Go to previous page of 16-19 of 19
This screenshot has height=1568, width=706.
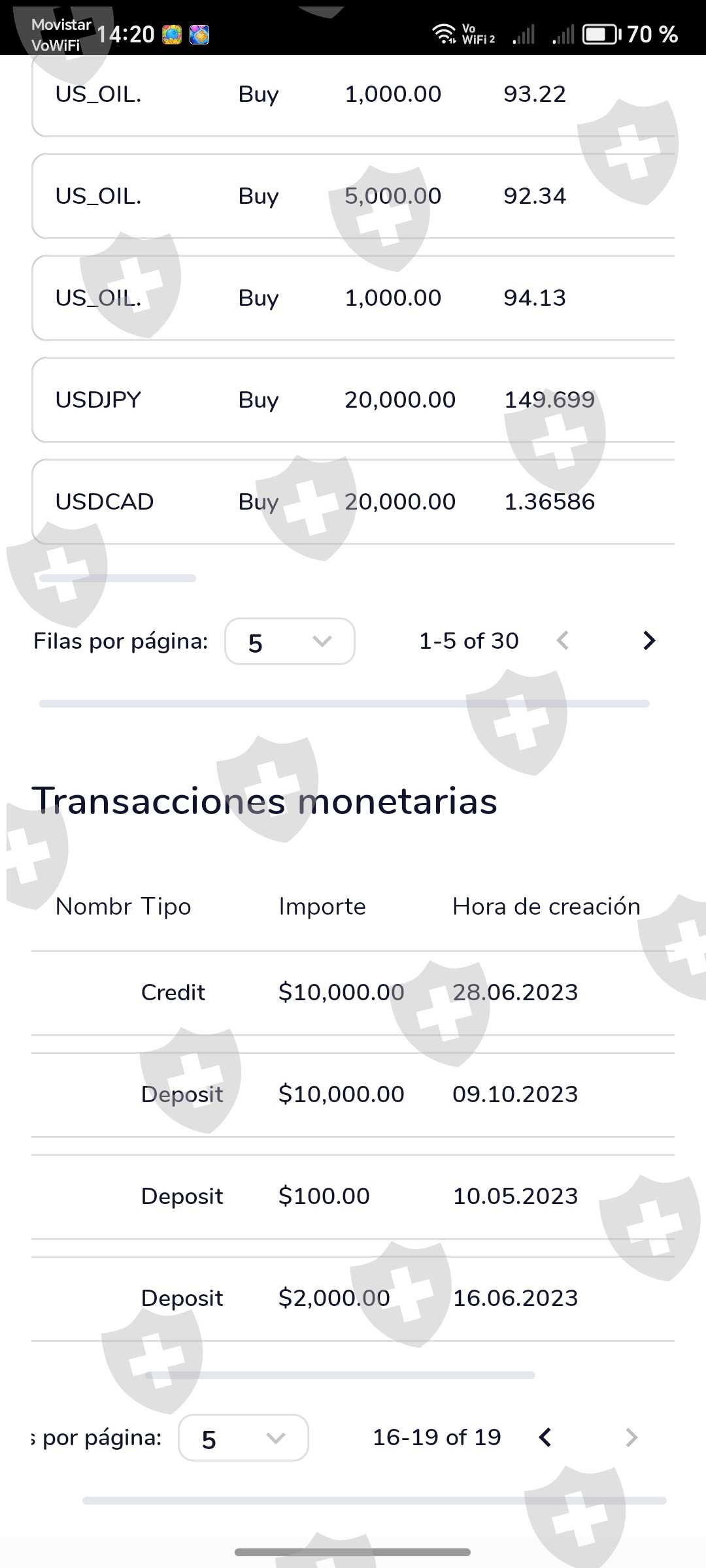point(545,1437)
